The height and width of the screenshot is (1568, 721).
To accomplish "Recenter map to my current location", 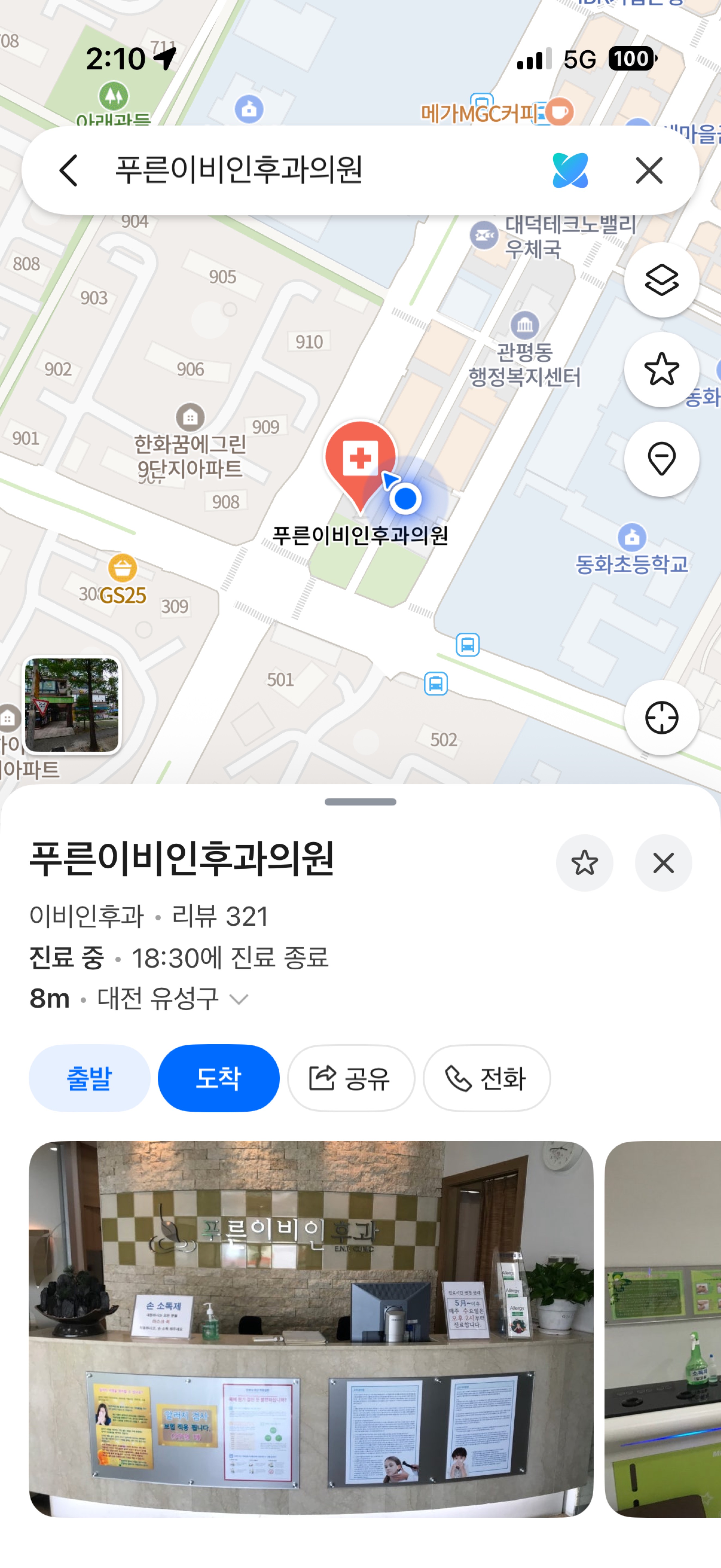I will (661, 718).
